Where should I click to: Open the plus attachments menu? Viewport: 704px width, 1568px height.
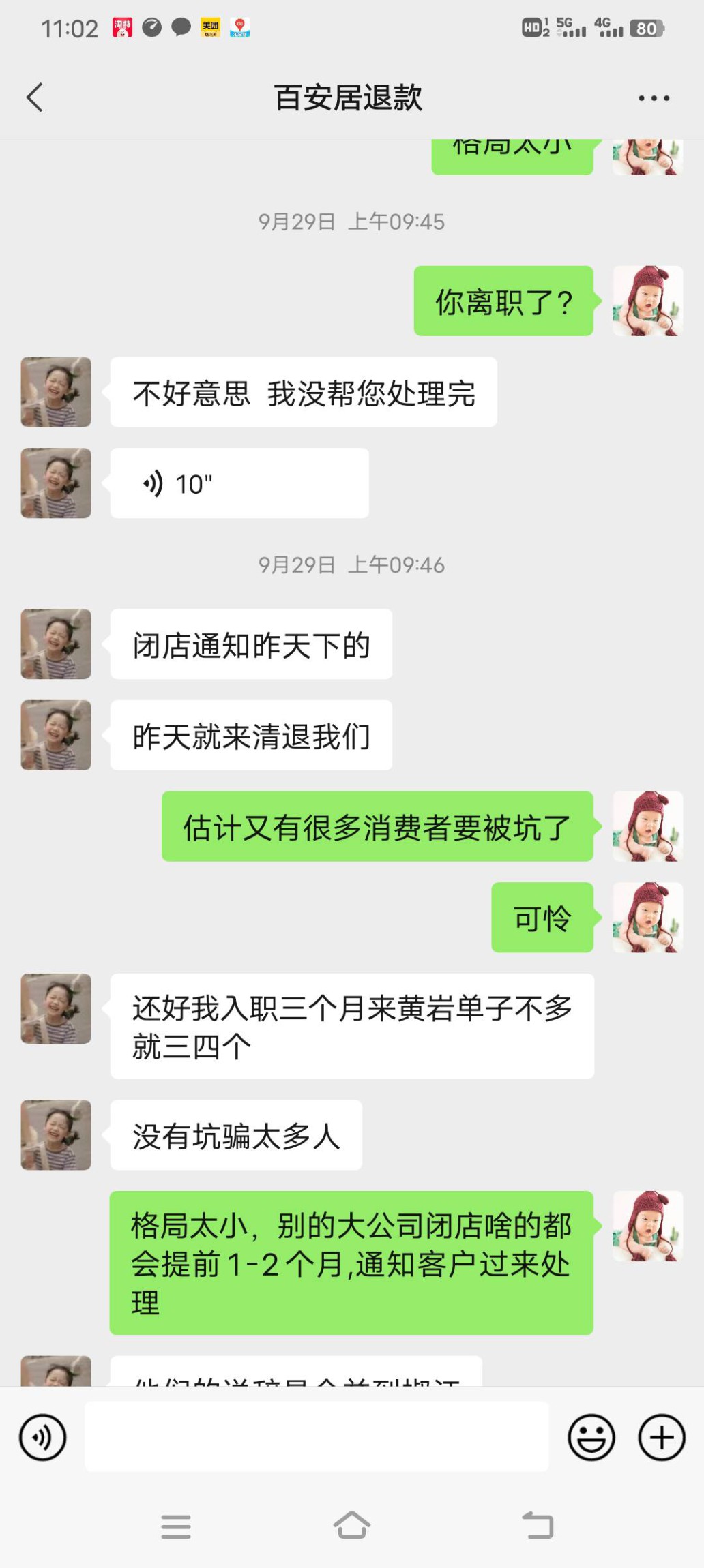pyautogui.click(x=661, y=1437)
